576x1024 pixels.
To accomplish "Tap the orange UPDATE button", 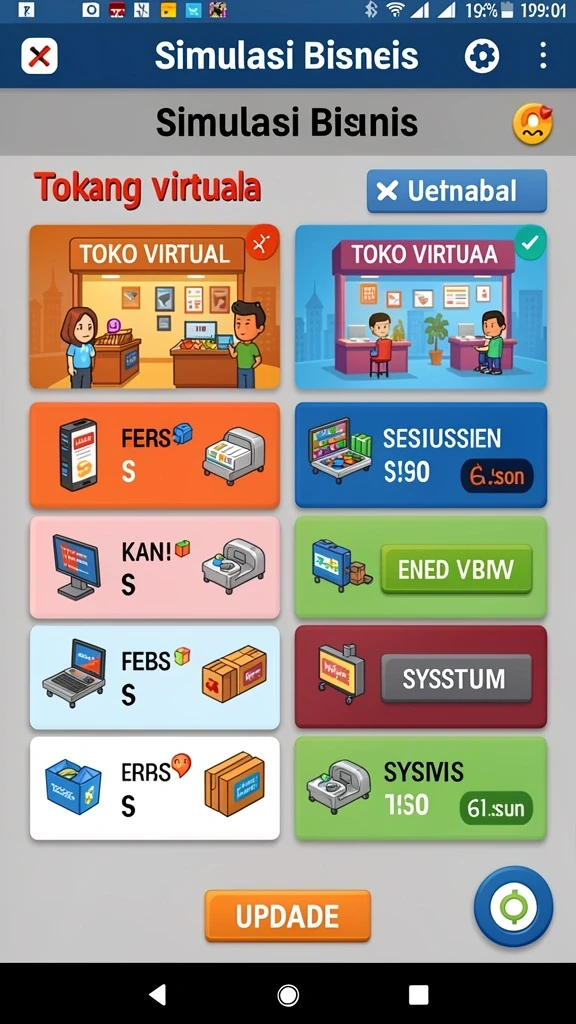I will point(287,916).
